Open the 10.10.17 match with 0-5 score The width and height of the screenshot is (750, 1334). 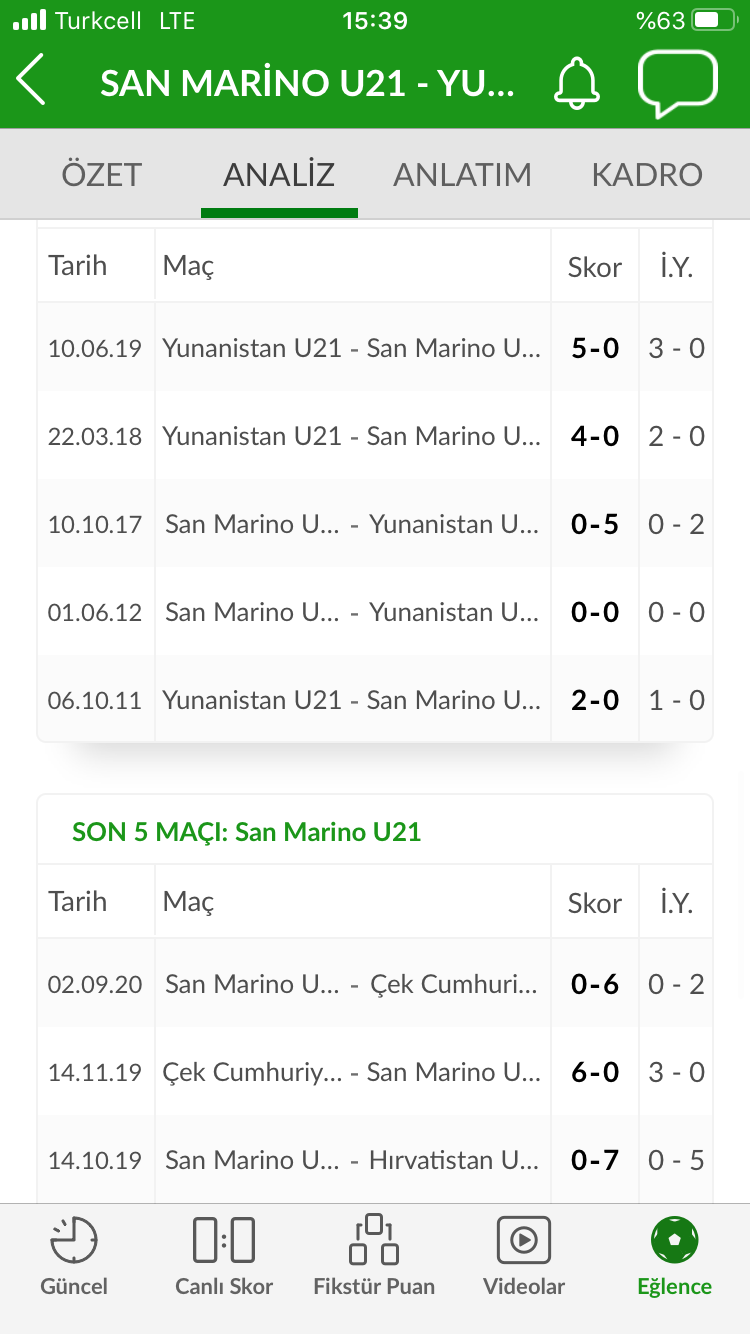(x=375, y=524)
